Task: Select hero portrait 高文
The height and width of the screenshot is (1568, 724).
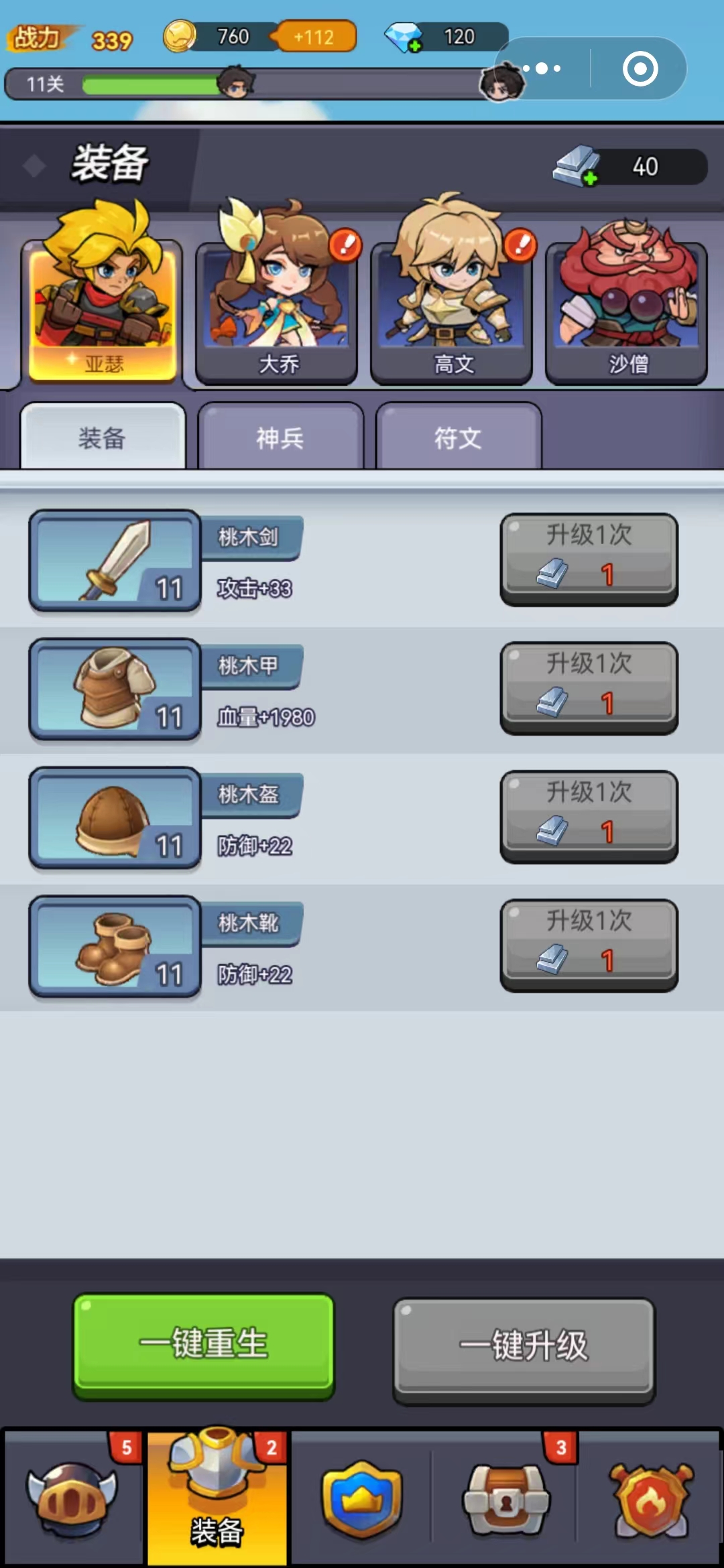Action: (450, 295)
